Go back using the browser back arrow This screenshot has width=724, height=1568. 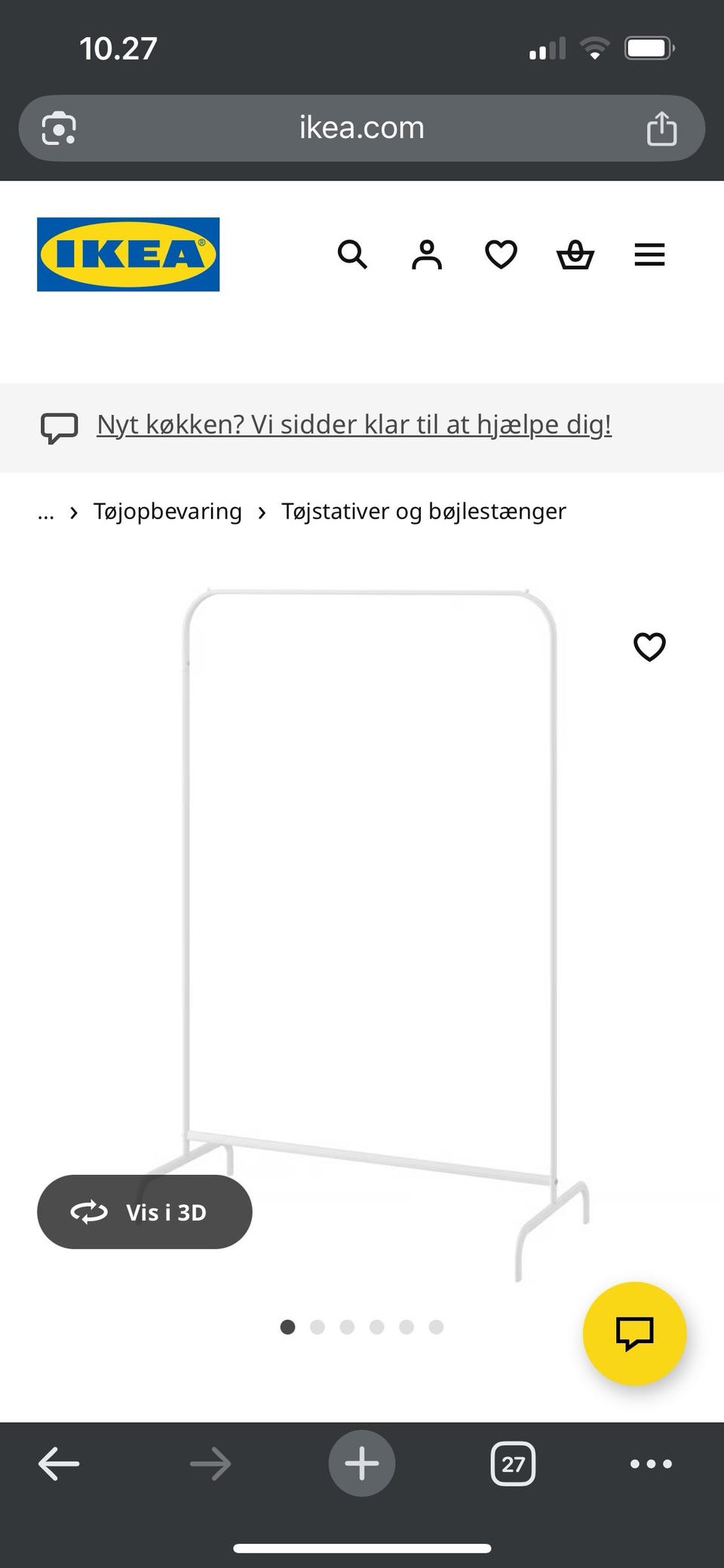(59, 1464)
